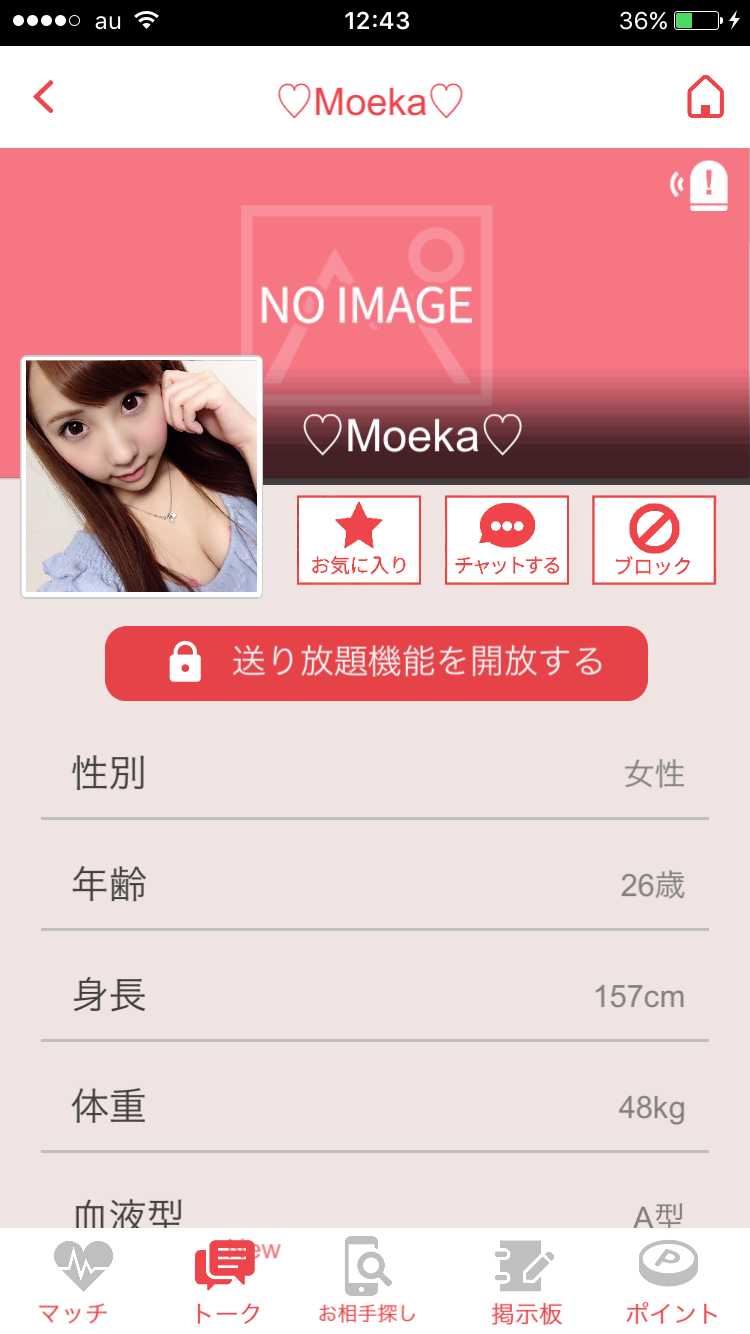
Task: Open the 掲示板 tab
Action: tap(527, 1281)
